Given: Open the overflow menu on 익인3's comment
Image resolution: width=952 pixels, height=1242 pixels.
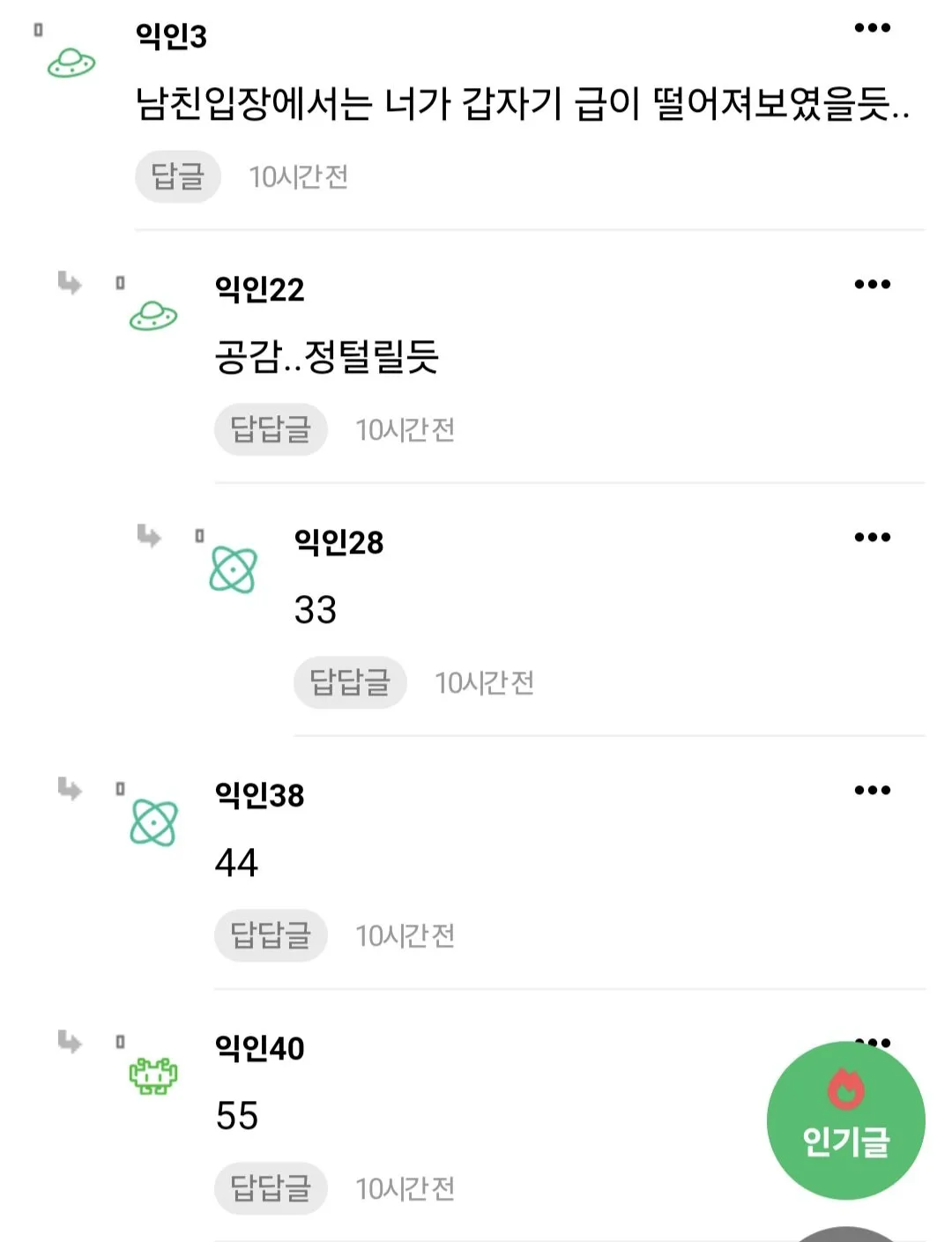Looking at the screenshot, I should pyautogui.click(x=872, y=28).
